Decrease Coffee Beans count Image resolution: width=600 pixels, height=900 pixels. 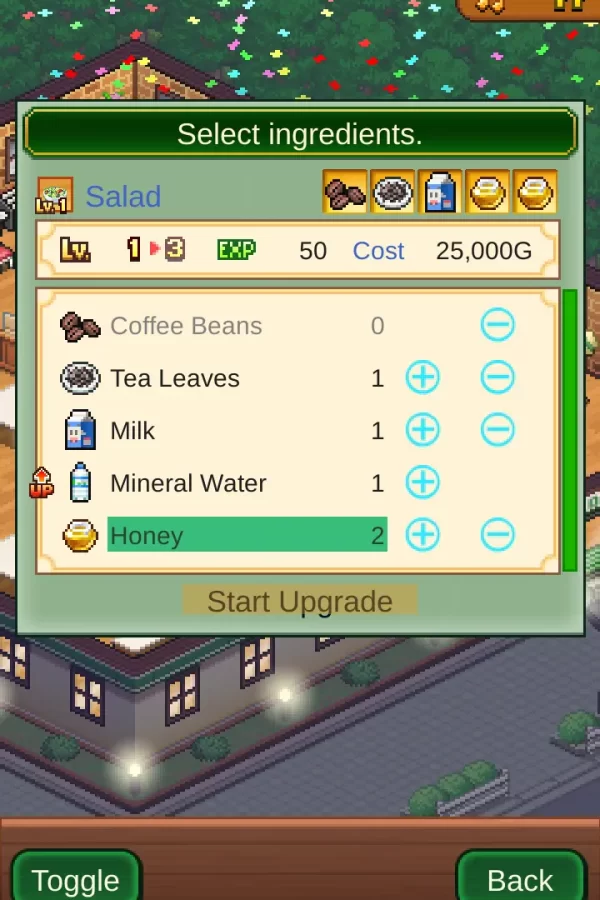pos(497,325)
